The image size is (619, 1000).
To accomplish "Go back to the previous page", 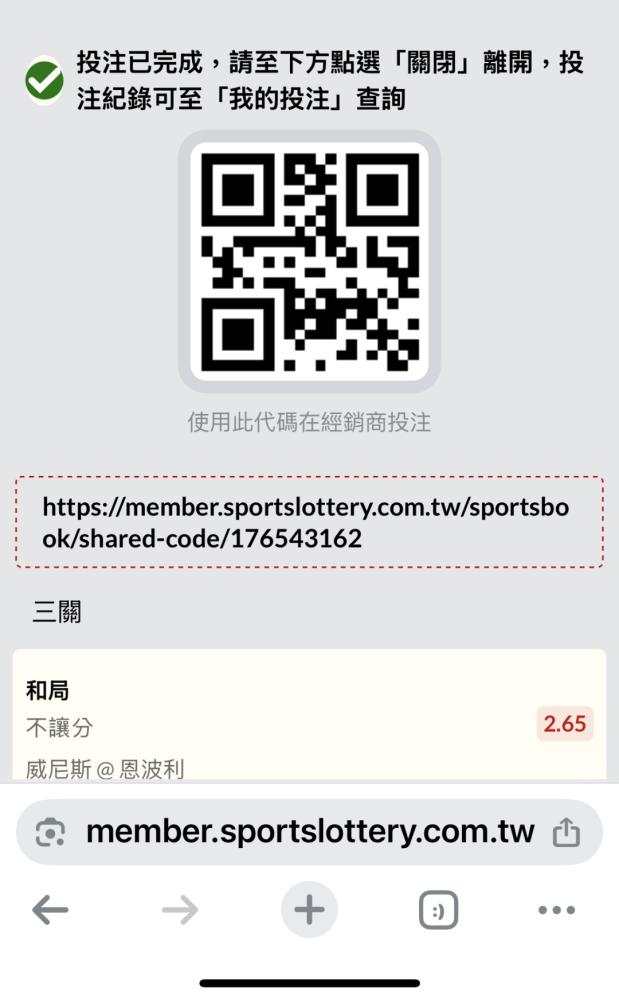I will tap(50, 909).
